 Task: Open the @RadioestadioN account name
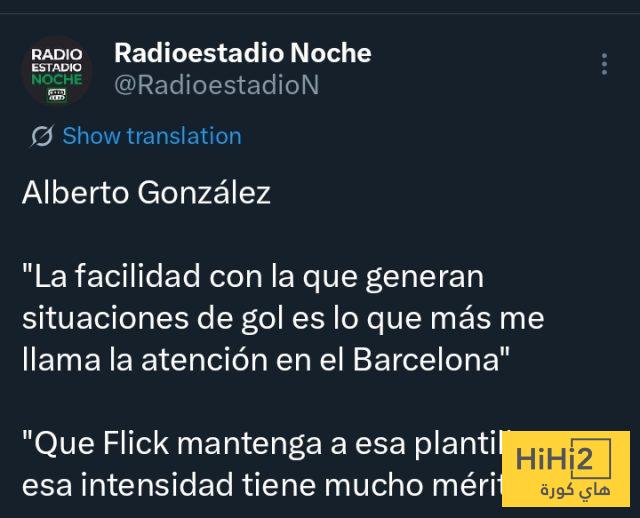click(x=216, y=85)
